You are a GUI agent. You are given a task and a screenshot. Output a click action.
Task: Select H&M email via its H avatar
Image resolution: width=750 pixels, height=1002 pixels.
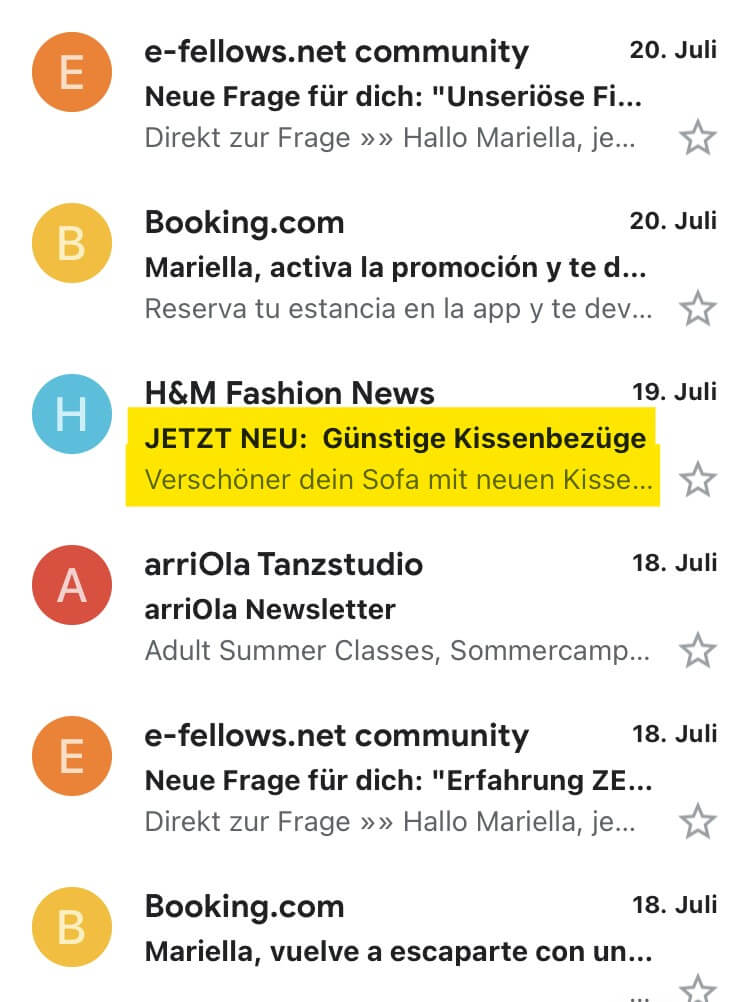pyautogui.click(x=71, y=414)
